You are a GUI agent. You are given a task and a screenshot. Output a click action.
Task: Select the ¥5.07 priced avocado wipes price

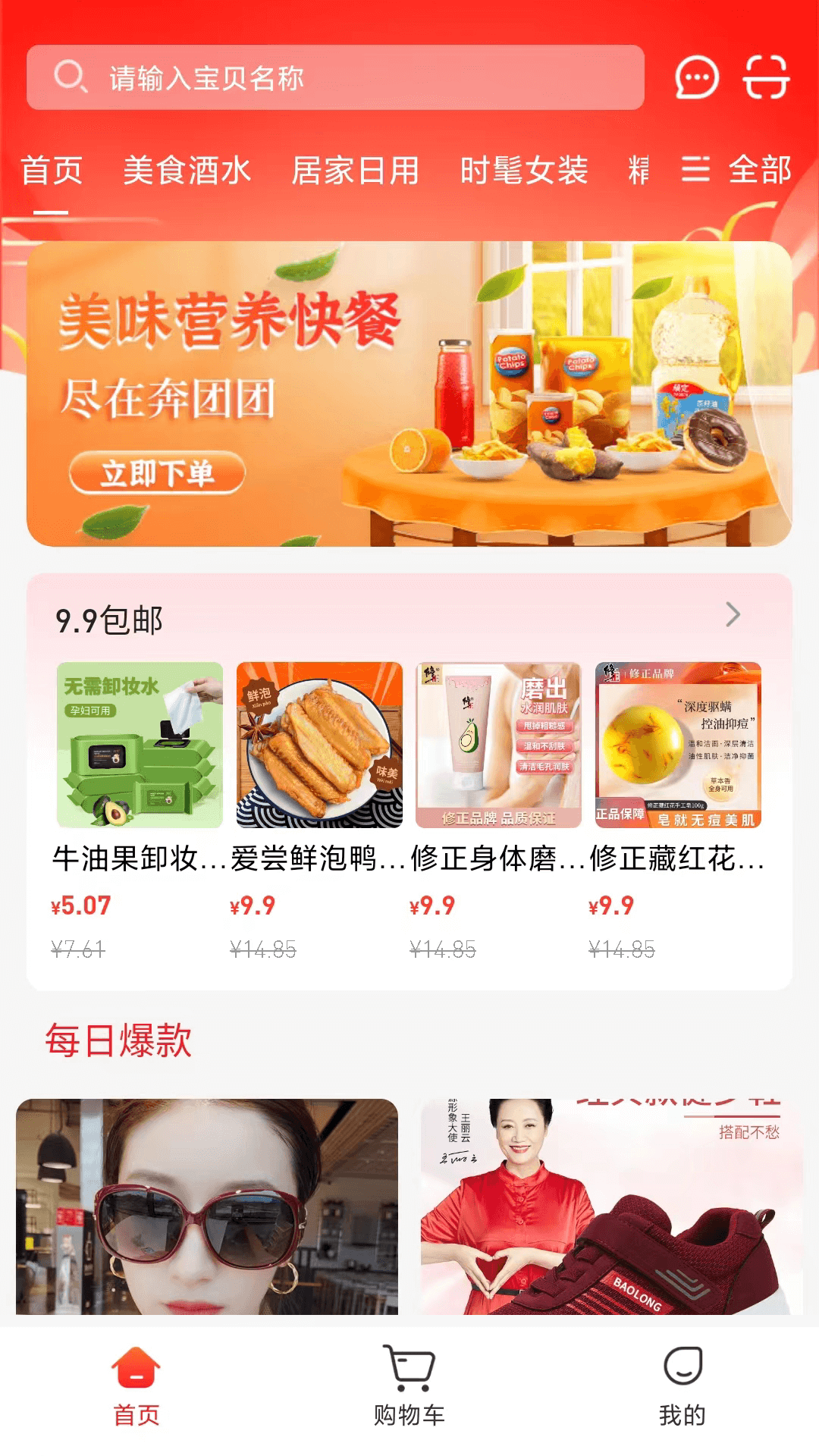pos(81,905)
